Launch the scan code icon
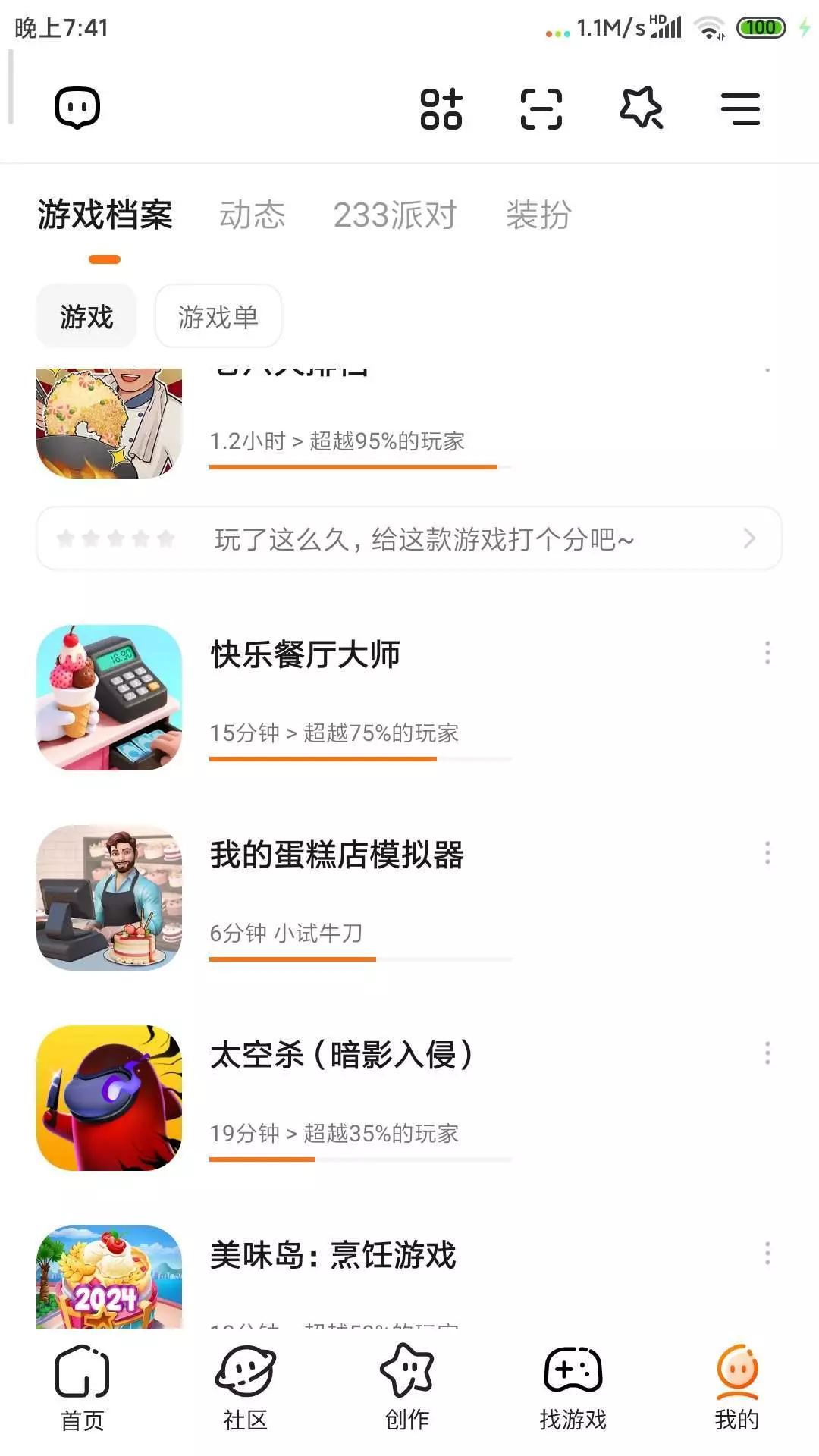819x1456 pixels. [x=541, y=108]
